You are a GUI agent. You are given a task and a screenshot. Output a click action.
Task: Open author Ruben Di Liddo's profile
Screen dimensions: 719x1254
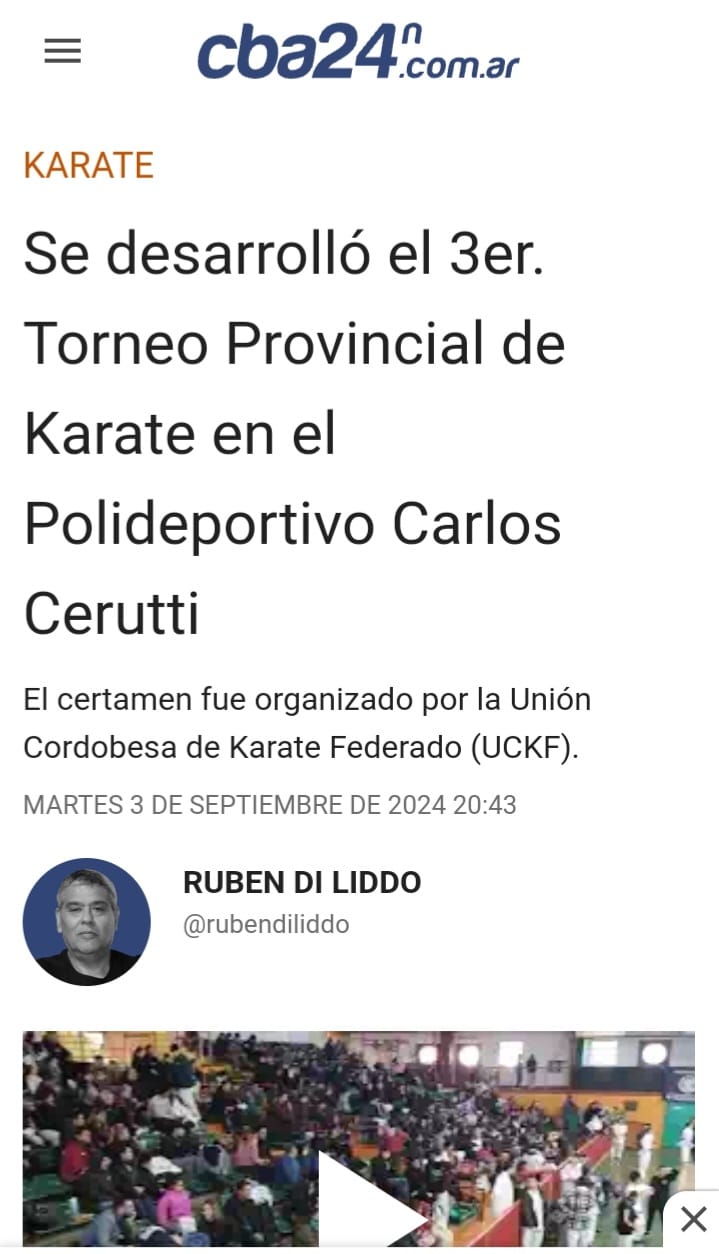pos(301,882)
